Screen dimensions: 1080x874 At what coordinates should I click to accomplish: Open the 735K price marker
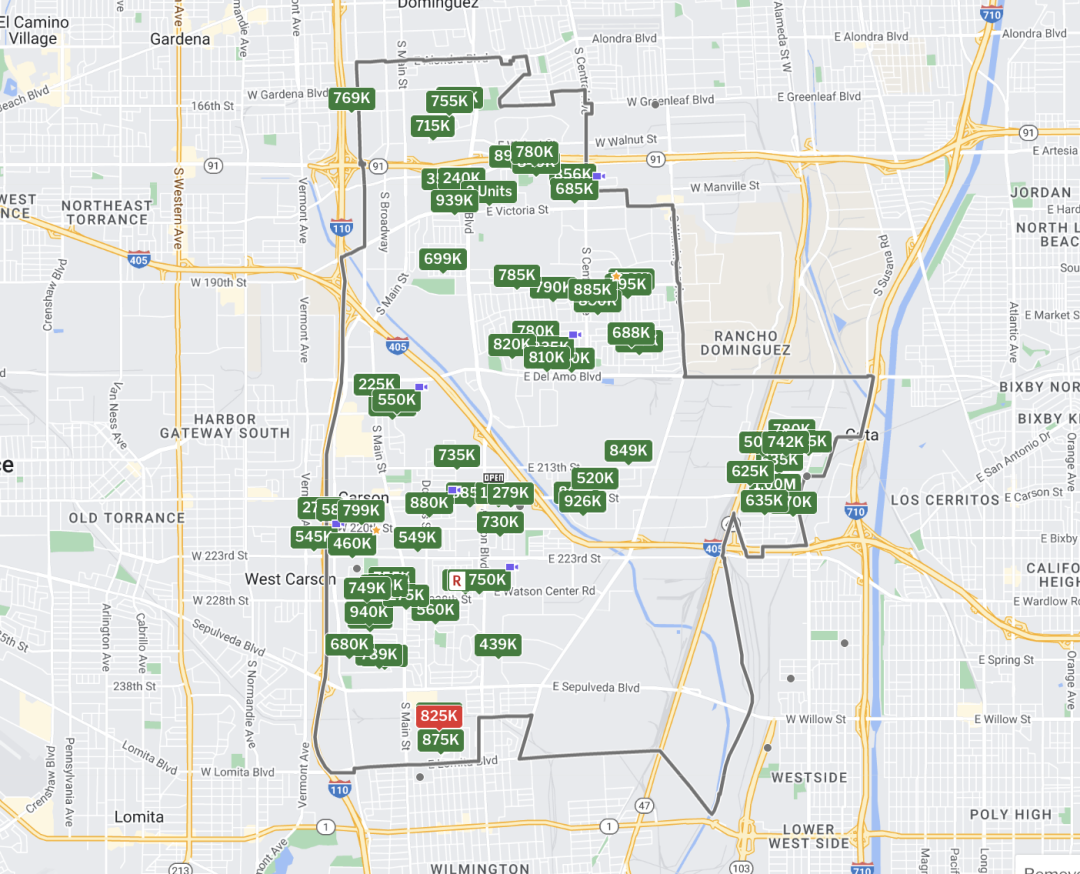[457, 455]
